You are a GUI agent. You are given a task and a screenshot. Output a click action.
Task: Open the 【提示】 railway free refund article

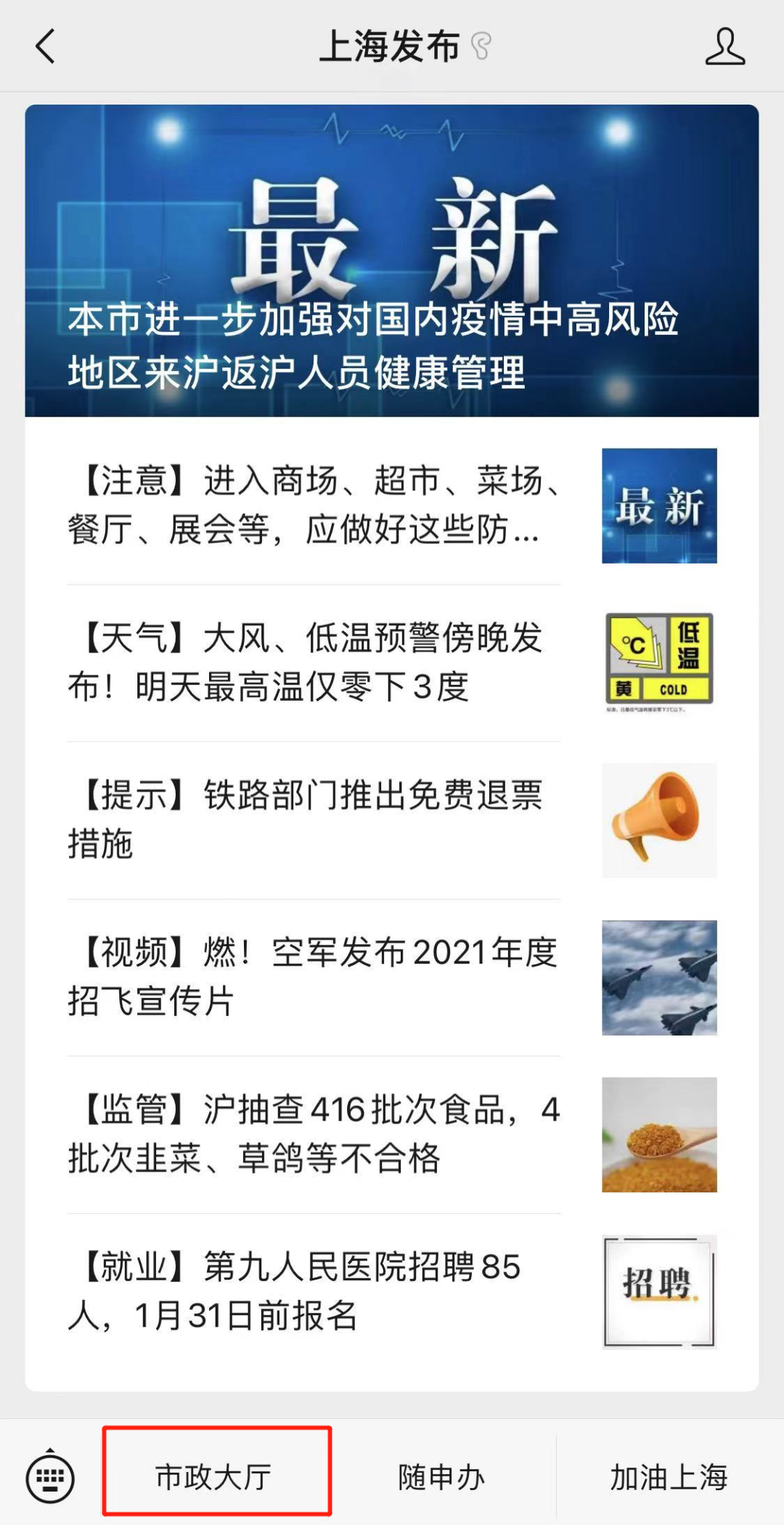coord(314,819)
